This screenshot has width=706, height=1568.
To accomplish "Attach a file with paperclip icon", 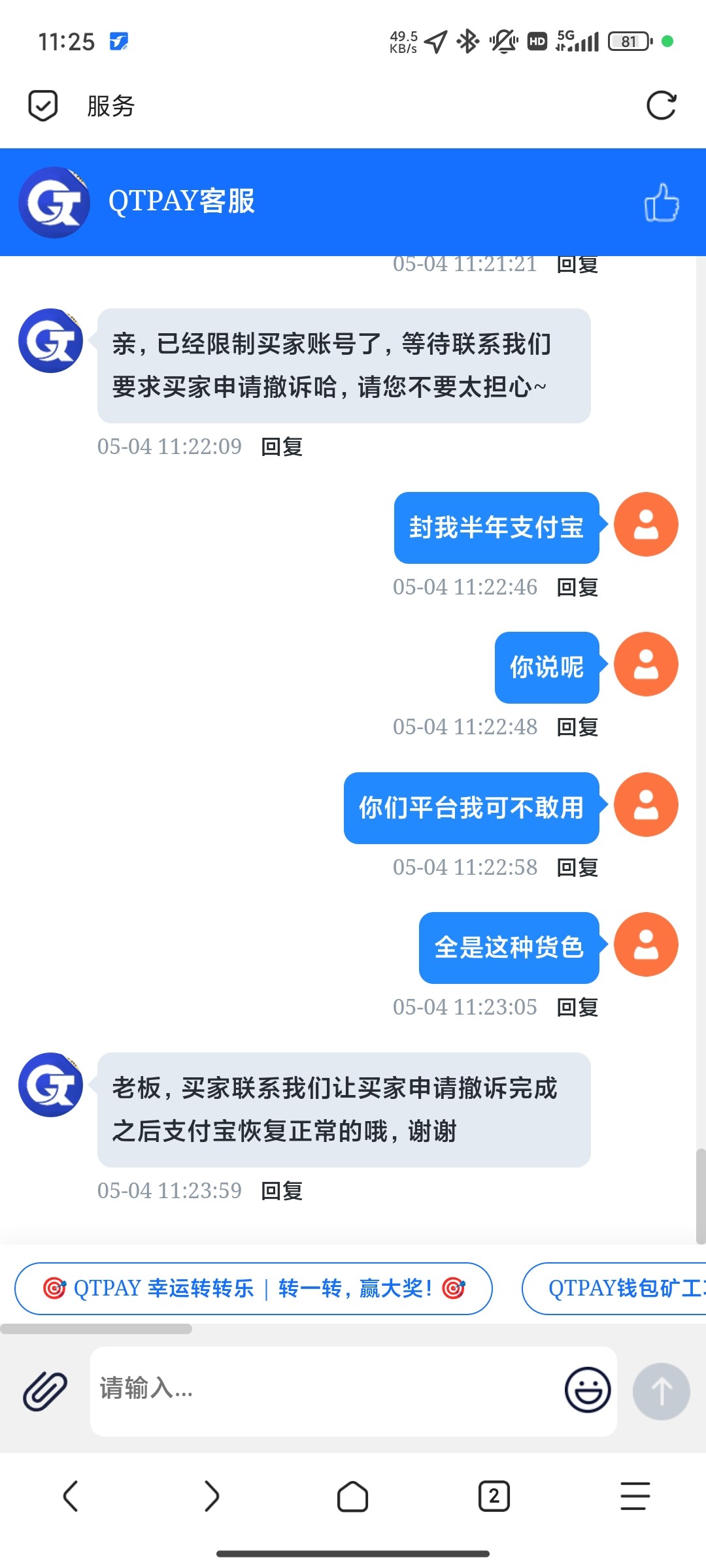I will (45, 1391).
